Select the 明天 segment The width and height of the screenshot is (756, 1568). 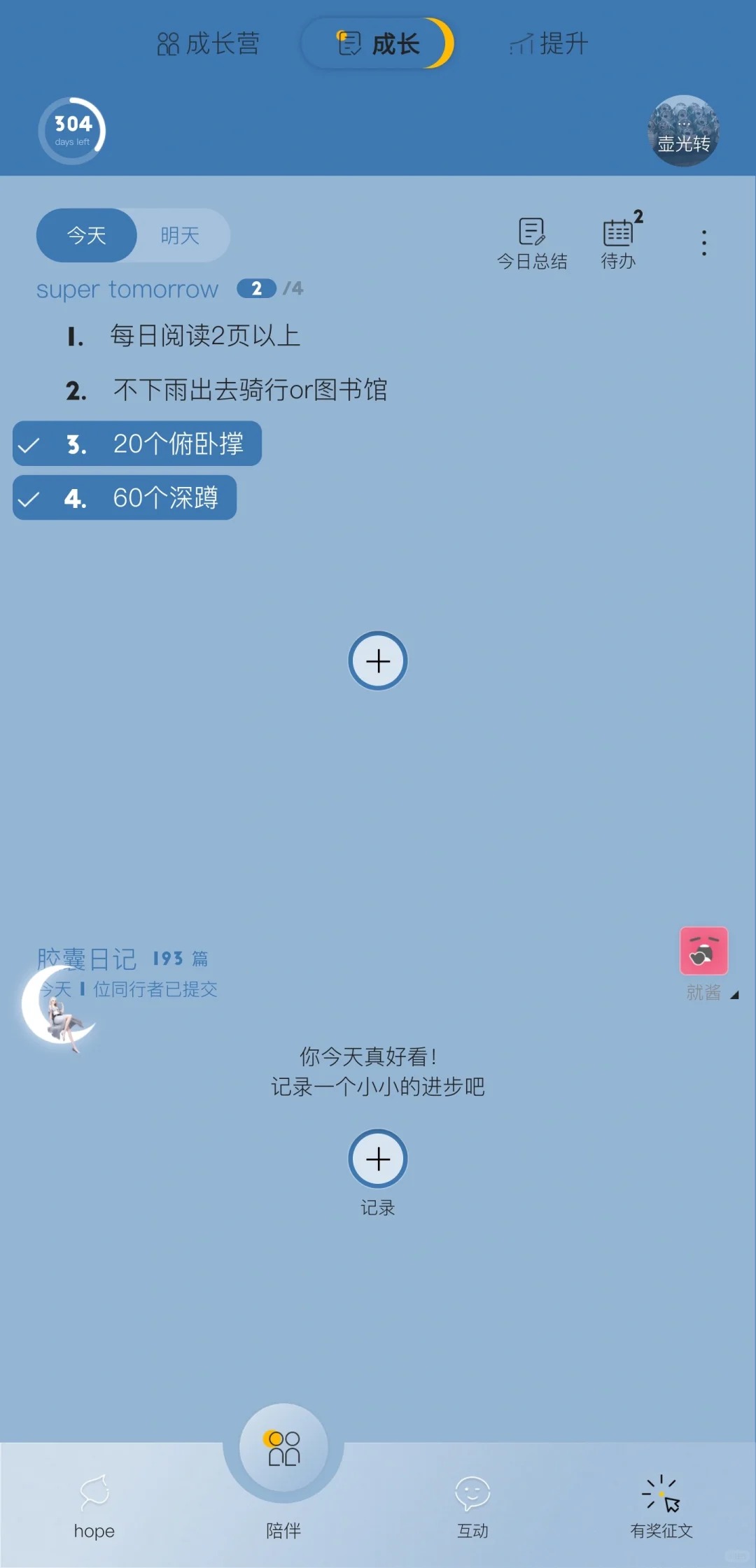181,236
